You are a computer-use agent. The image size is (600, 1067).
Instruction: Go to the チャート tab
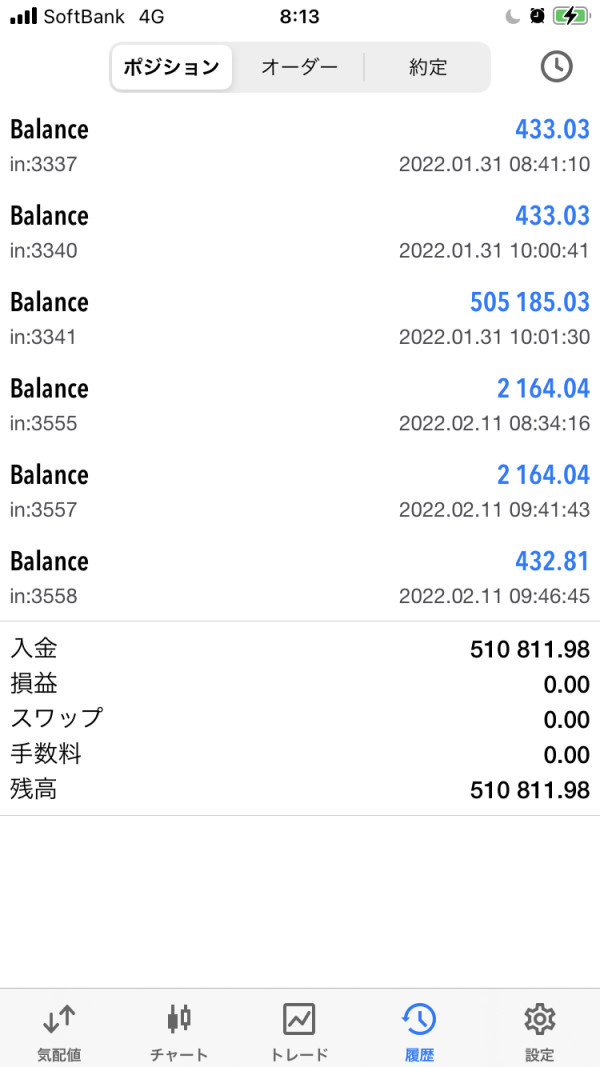pyautogui.click(x=179, y=1031)
